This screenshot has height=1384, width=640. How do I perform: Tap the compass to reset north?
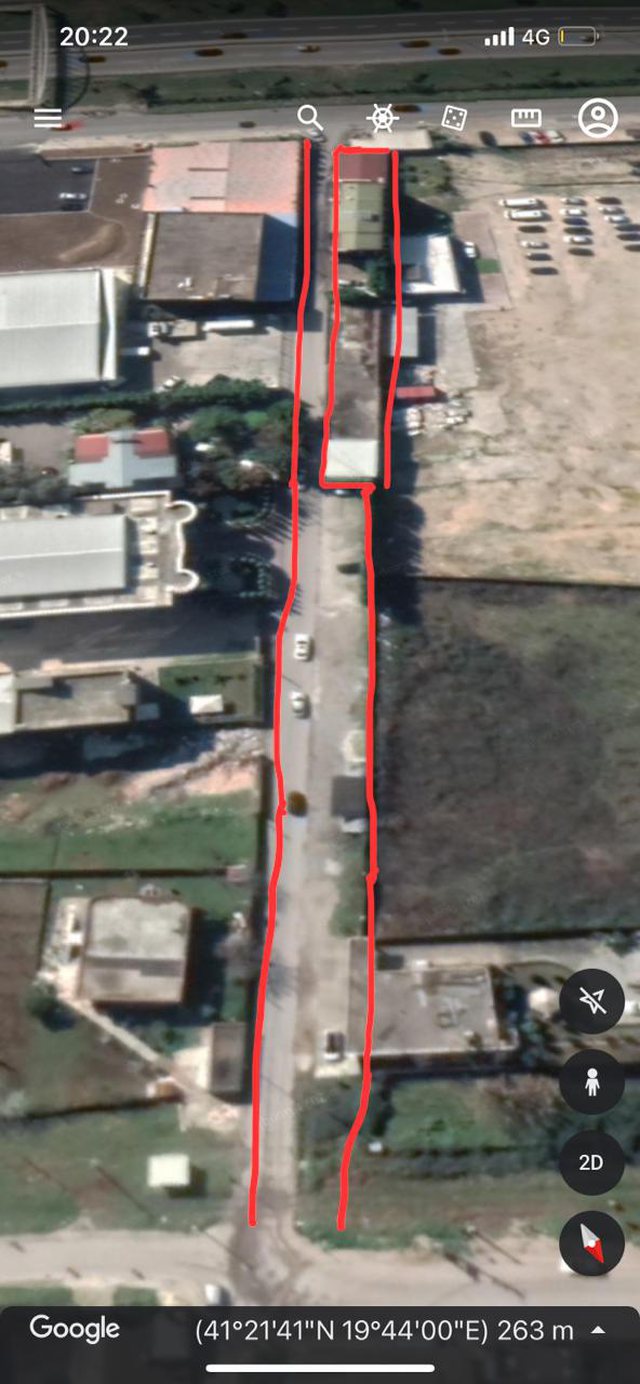tap(591, 1243)
